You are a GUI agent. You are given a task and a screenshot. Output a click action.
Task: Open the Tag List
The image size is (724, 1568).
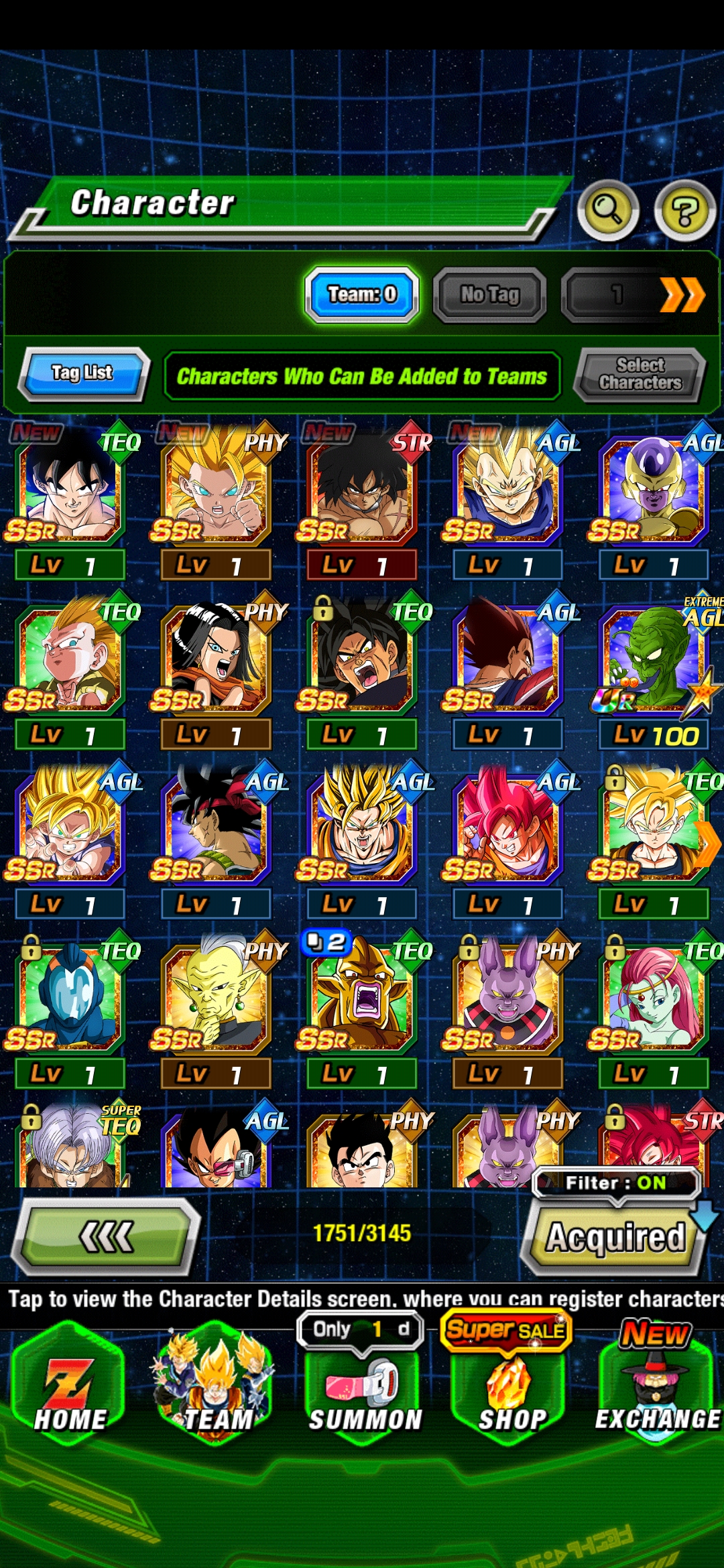[84, 373]
